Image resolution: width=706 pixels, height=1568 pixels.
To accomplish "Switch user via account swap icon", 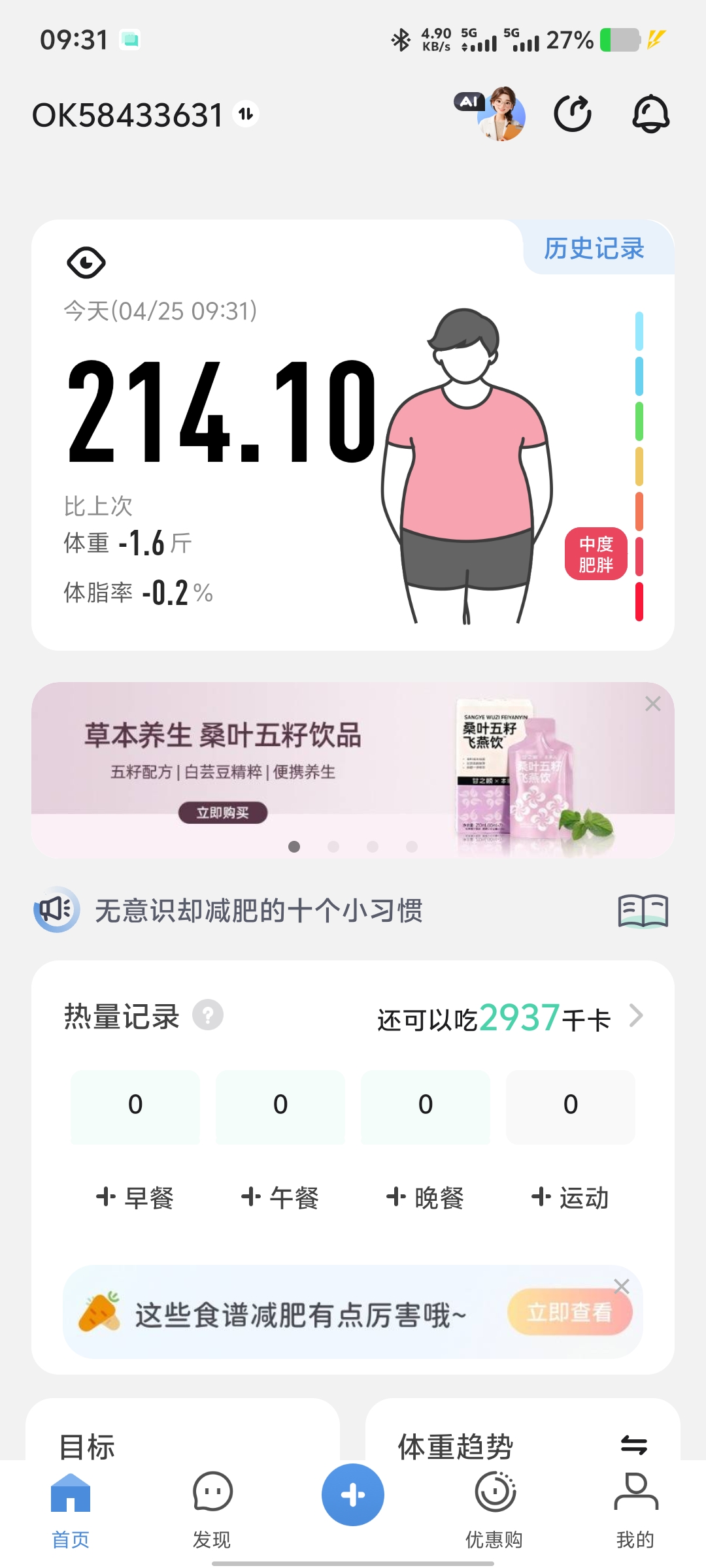I will (x=246, y=114).
